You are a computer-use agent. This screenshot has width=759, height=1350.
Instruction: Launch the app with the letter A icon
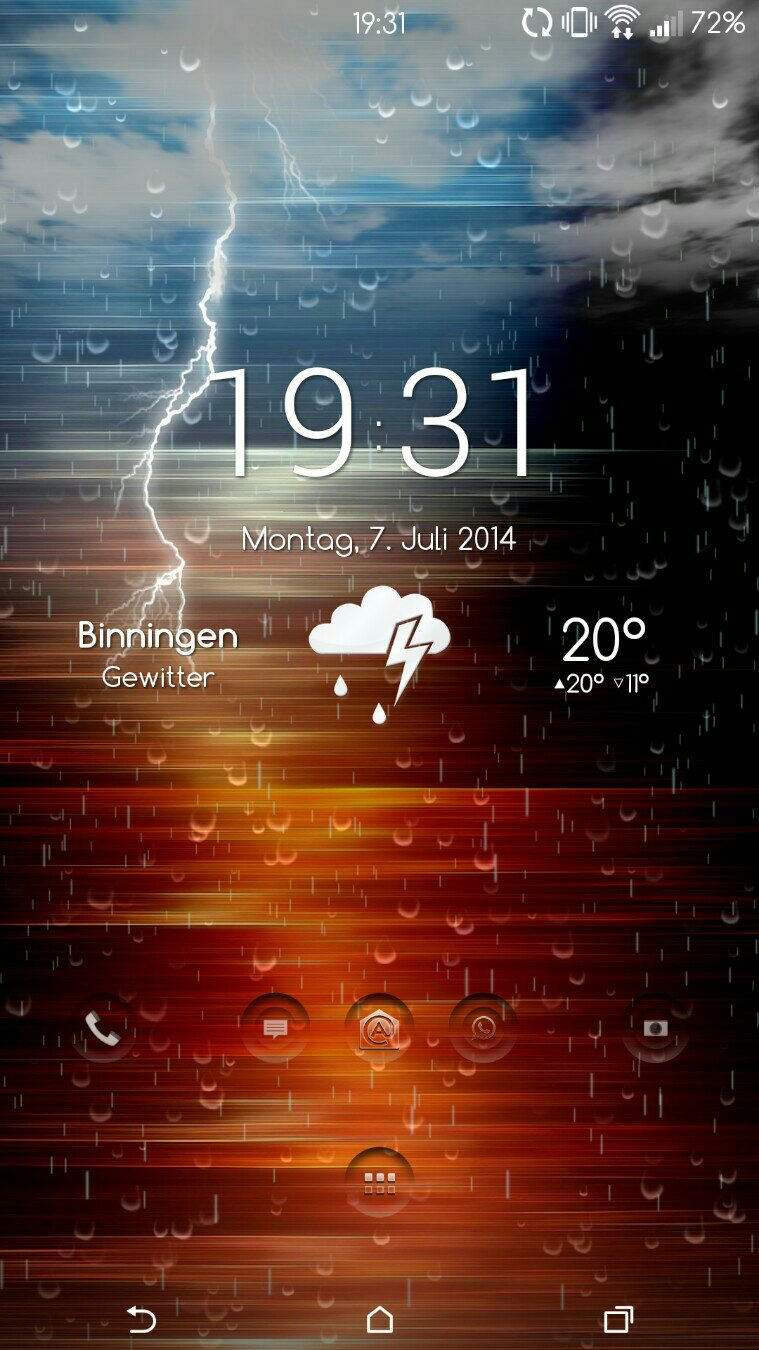[x=379, y=1028]
